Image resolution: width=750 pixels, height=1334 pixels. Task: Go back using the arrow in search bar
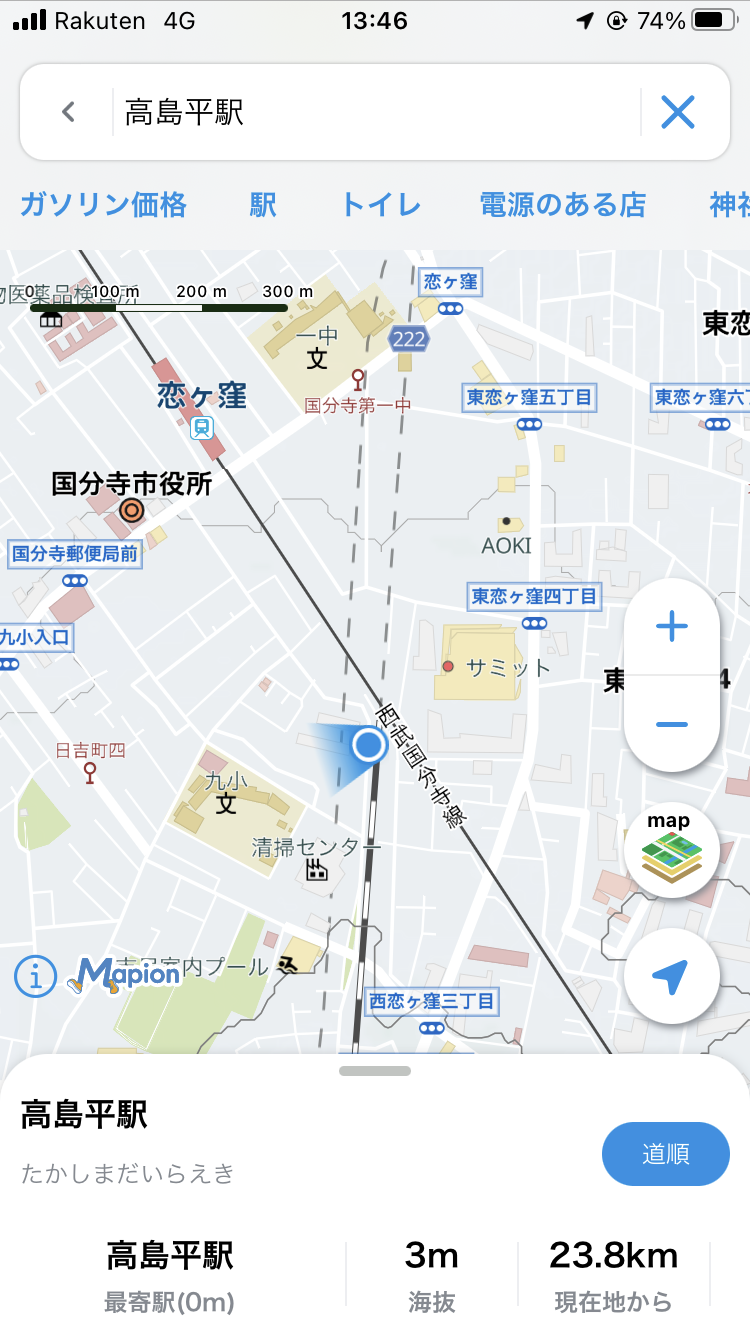68,112
